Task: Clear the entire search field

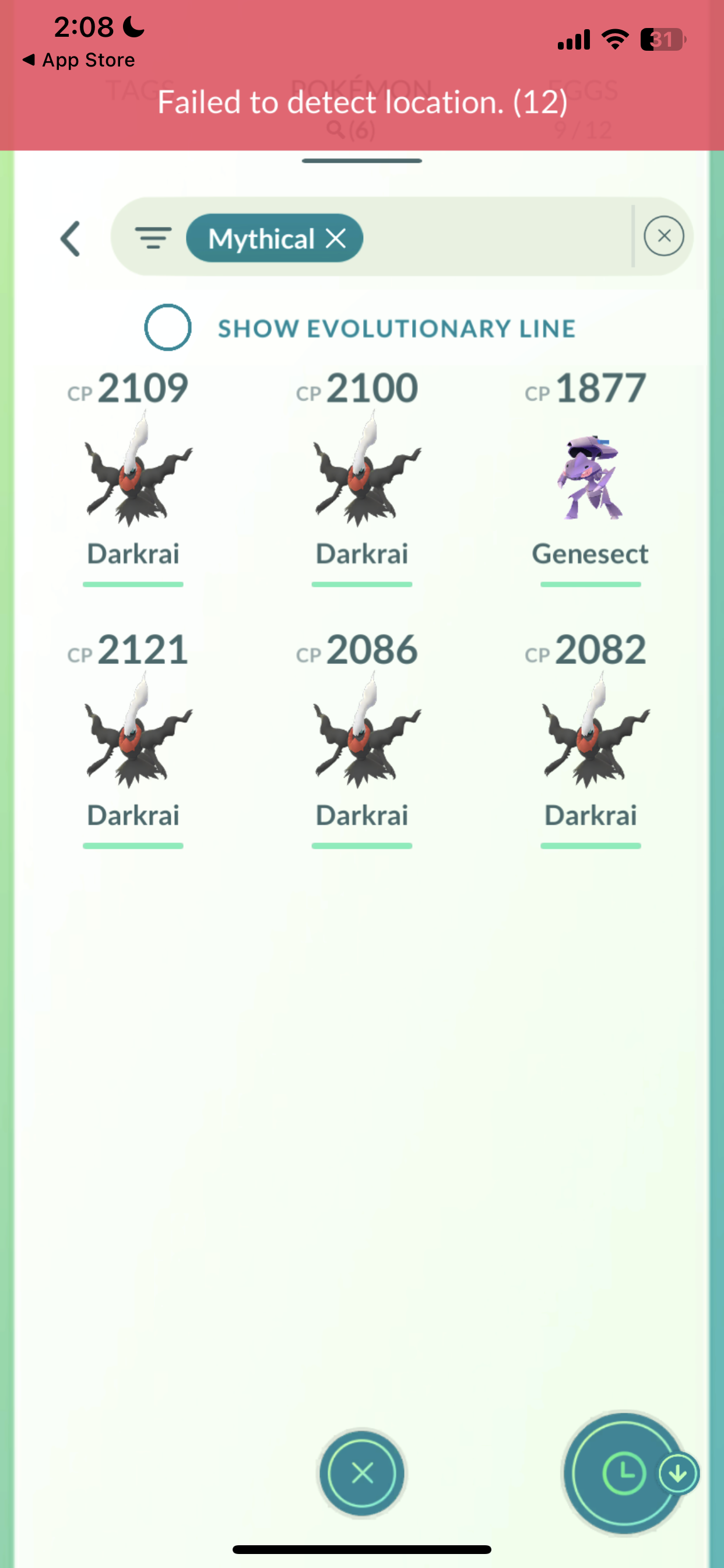Action: click(x=664, y=236)
